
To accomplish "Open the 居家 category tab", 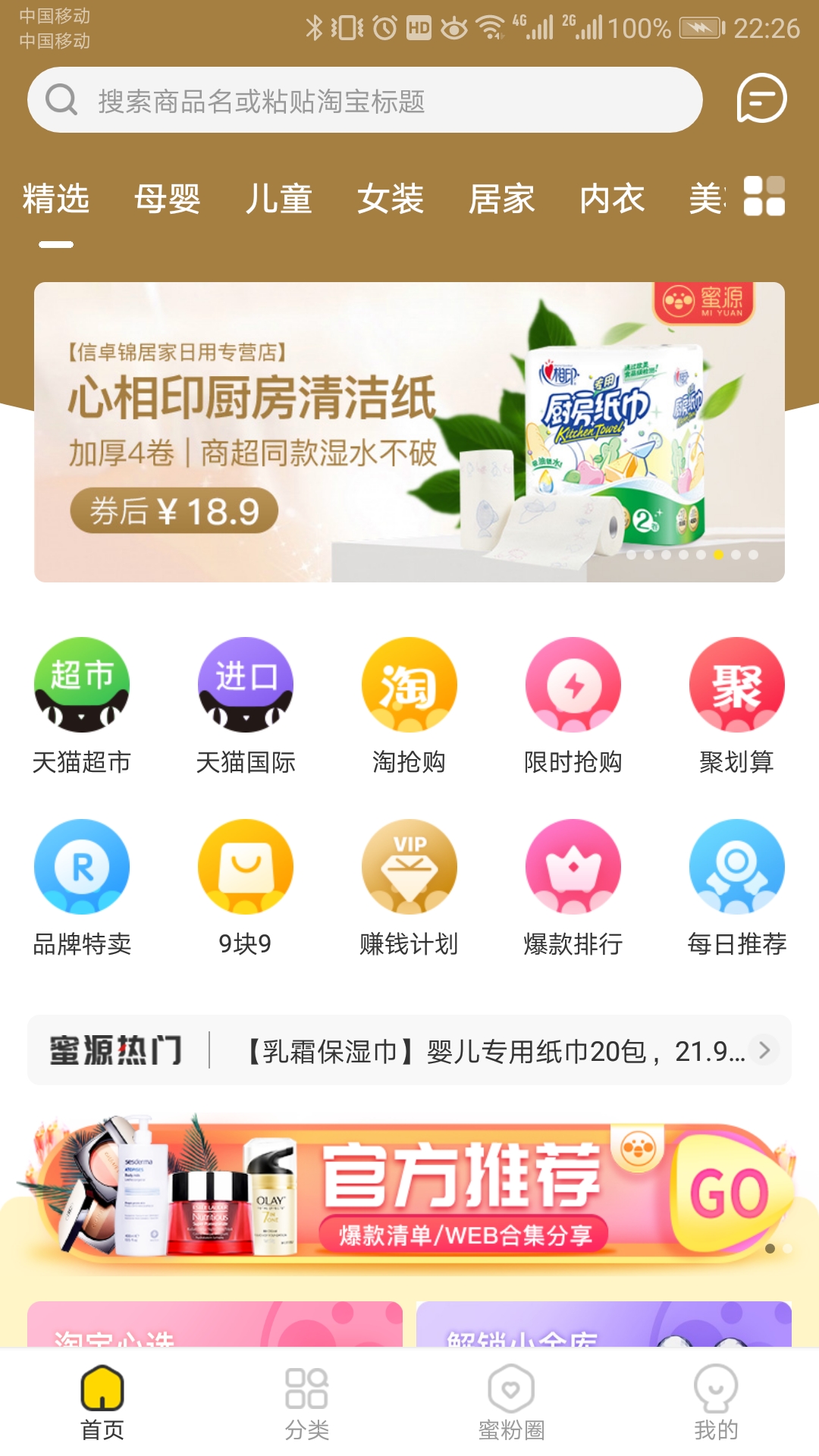I will click(501, 199).
